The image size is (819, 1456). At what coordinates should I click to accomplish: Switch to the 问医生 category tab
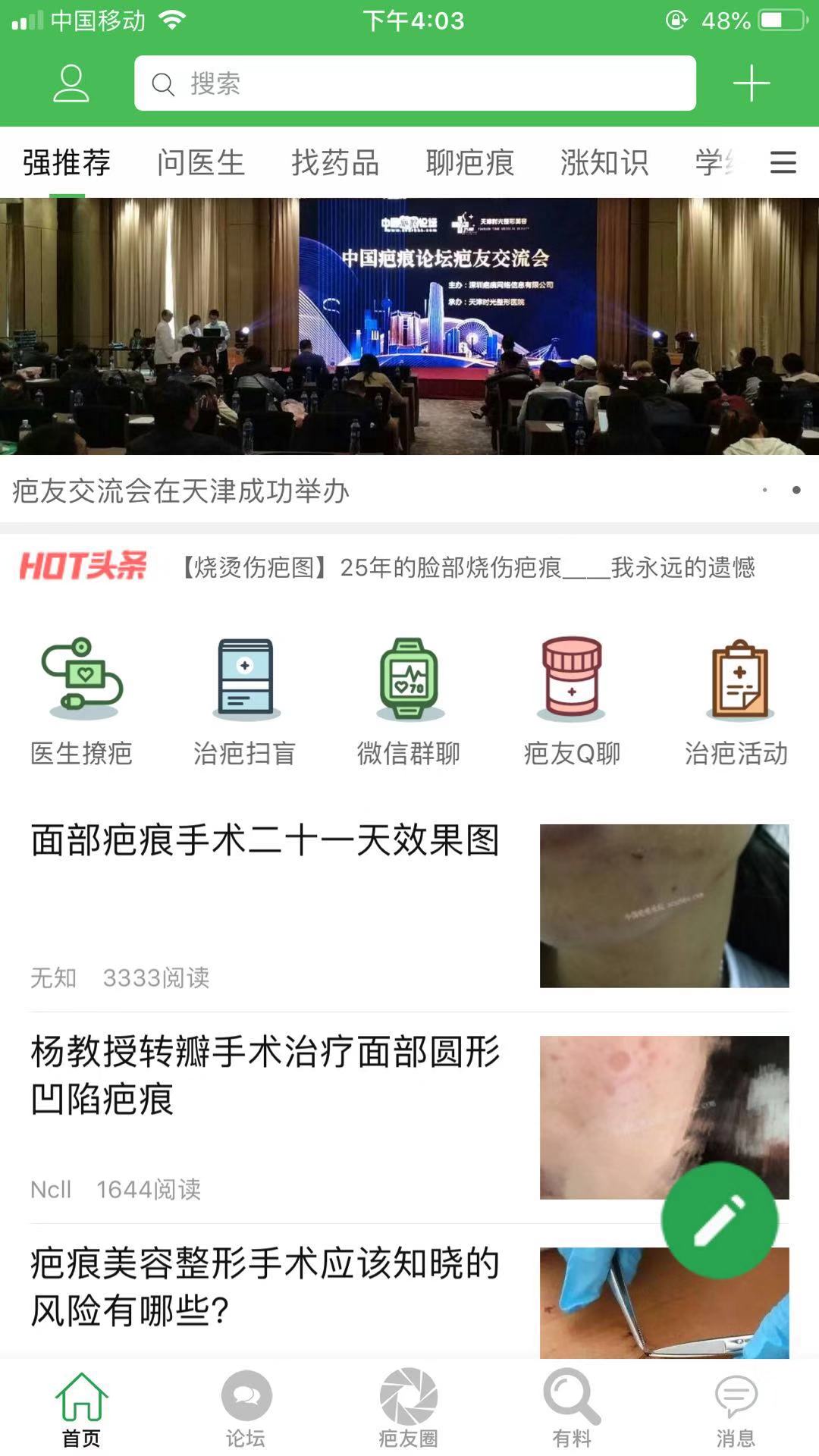coord(201,162)
